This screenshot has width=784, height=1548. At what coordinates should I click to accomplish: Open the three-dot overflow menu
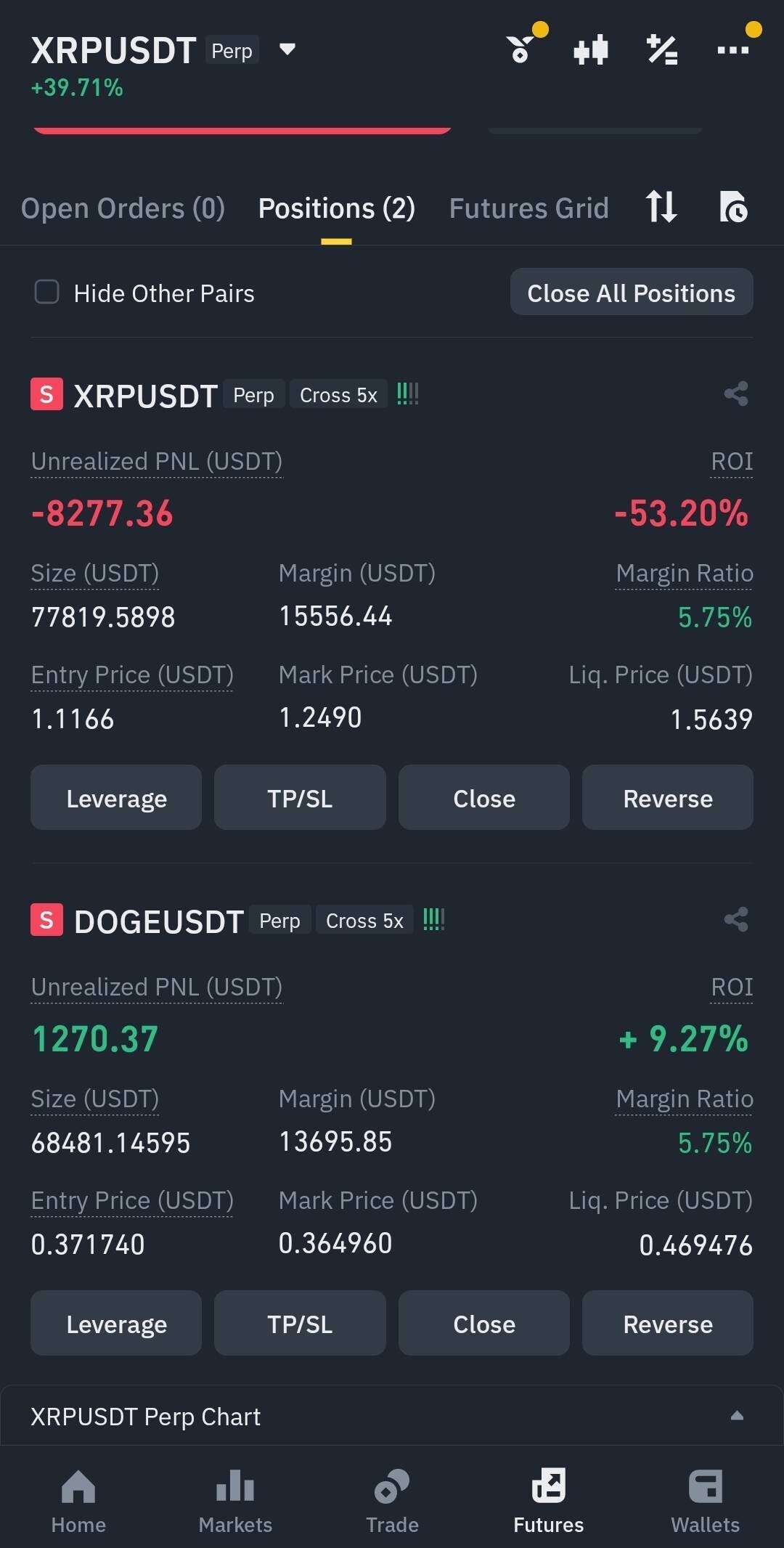point(732,50)
